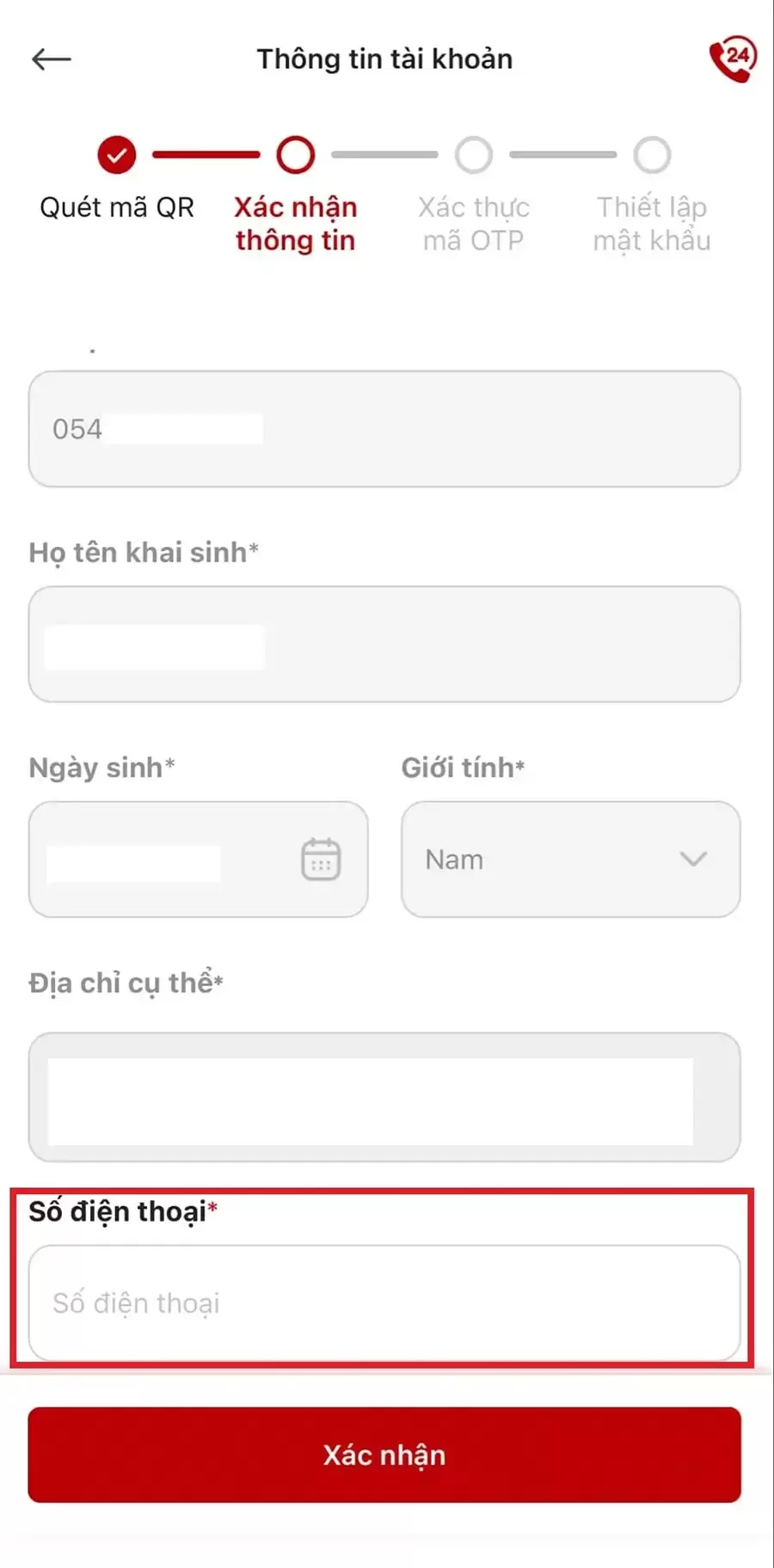Tap the ID number field starting 054
Screen dimensions: 774x1568
click(384, 429)
